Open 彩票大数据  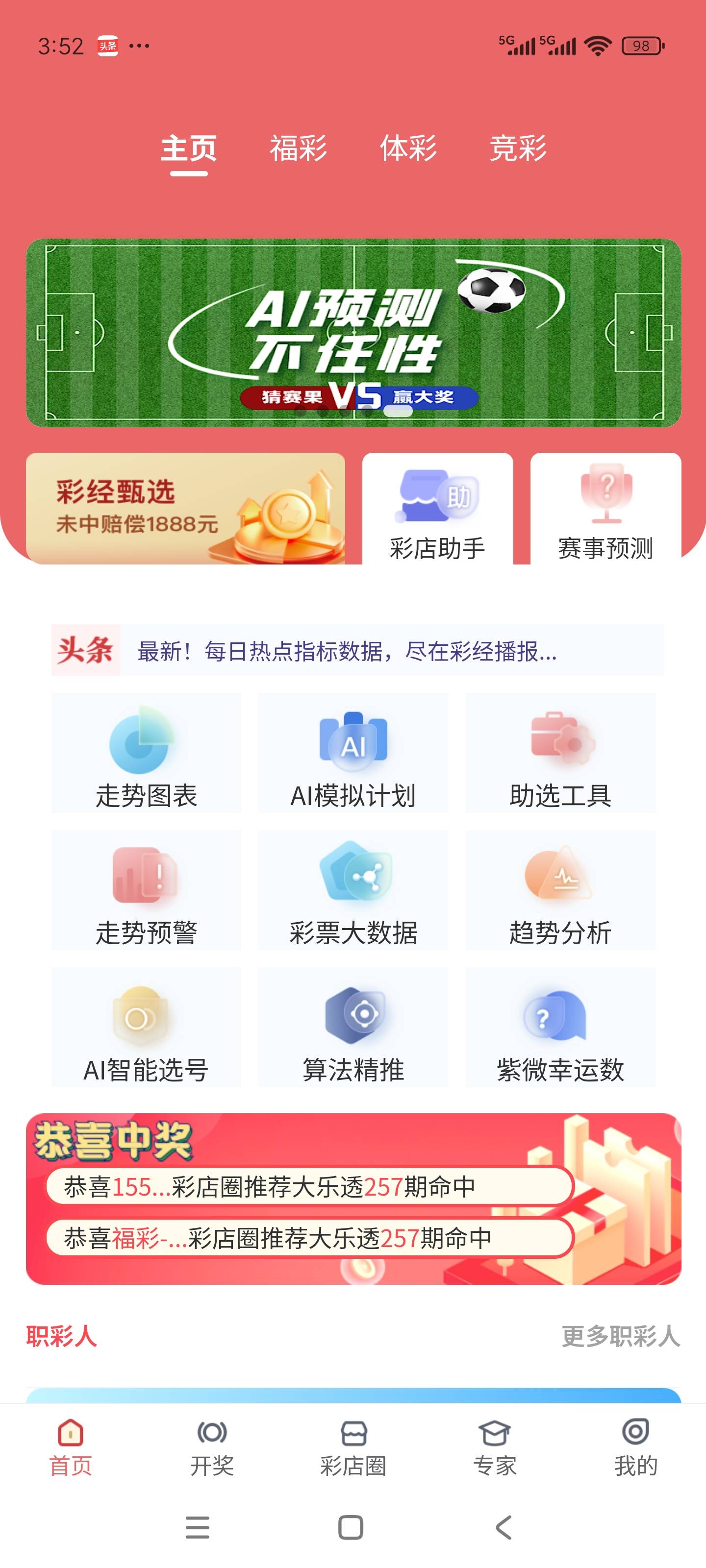click(353, 890)
